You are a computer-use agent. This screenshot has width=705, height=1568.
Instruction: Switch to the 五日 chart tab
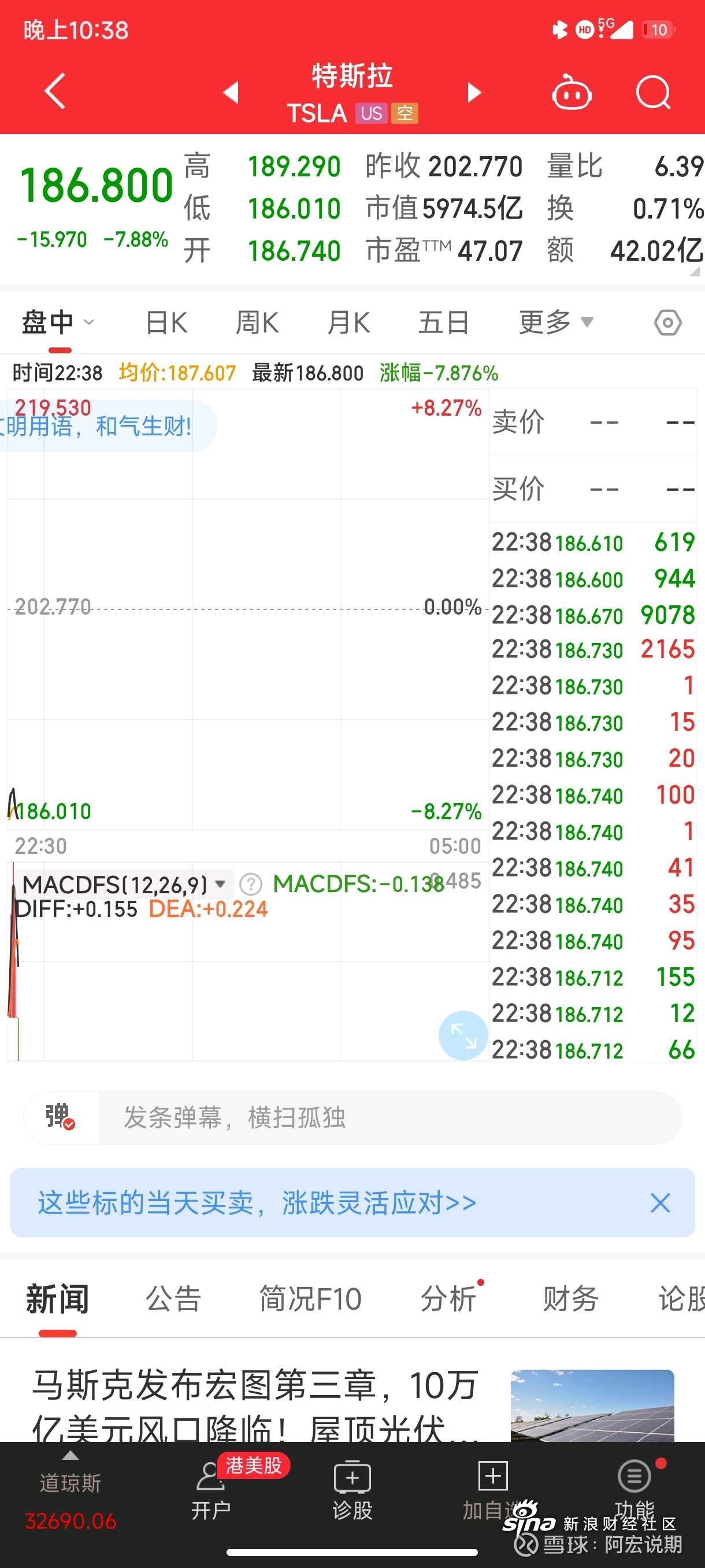coord(443,322)
